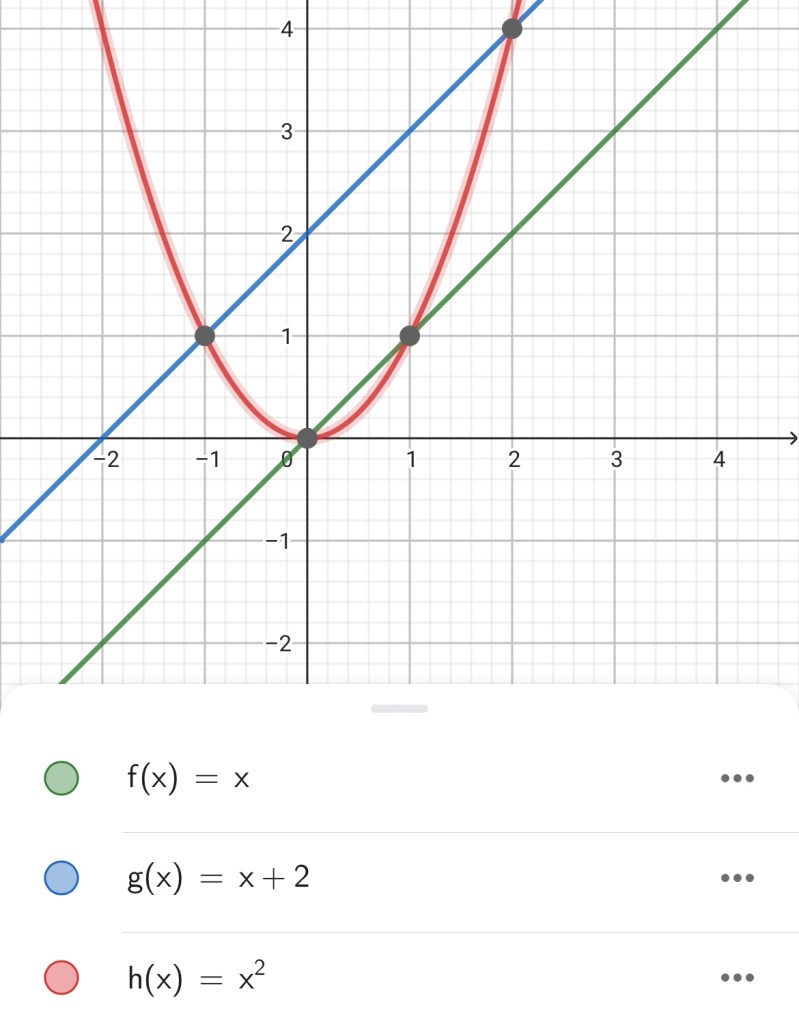Select the intersection point at (-1, 1)
Image resolution: width=799 pixels, height=1024 pixels.
pos(205,335)
